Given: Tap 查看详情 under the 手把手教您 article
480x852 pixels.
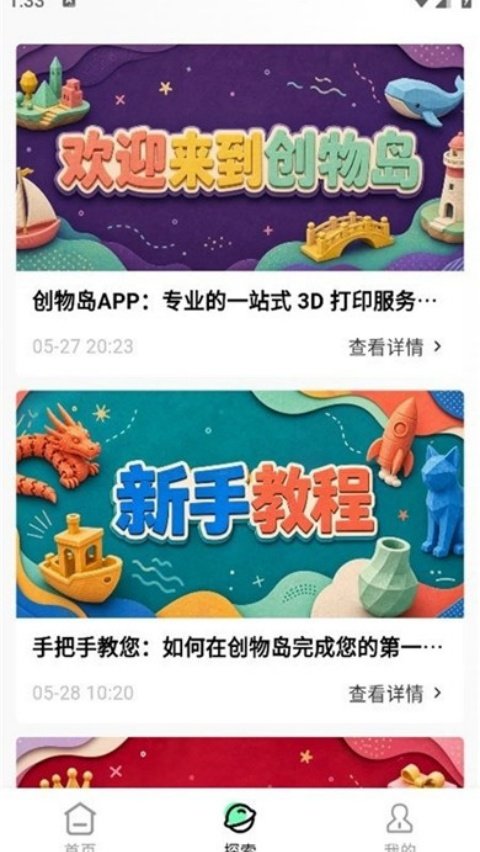Looking at the screenshot, I should (x=395, y=693).
